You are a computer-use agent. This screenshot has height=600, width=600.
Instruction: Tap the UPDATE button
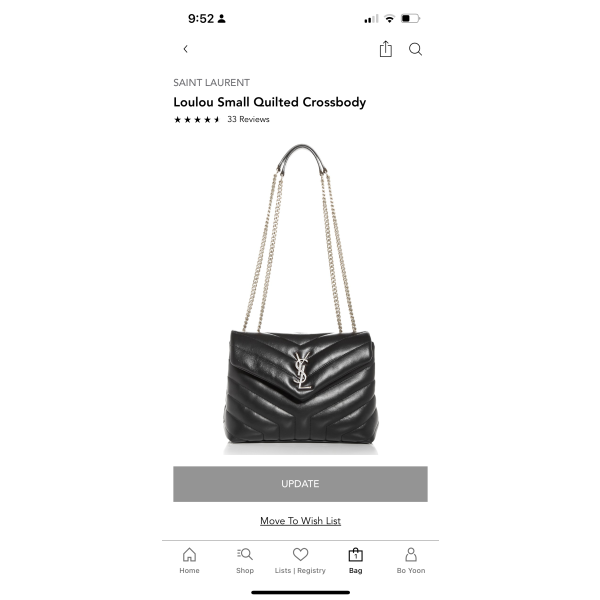pyautogui.click(x=300, y=484)
